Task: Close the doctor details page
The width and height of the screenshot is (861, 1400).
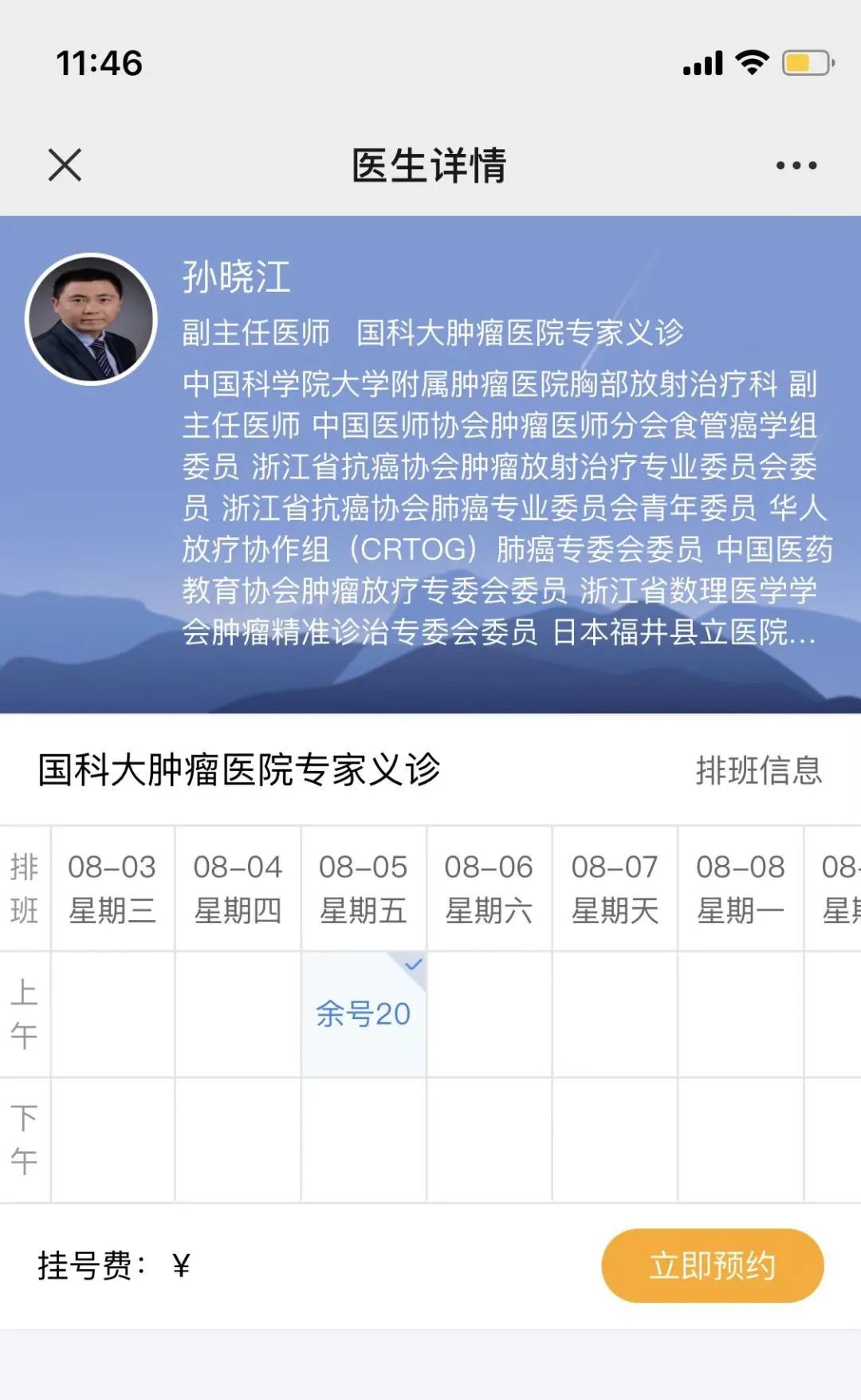Action: [x=65, y=165]
